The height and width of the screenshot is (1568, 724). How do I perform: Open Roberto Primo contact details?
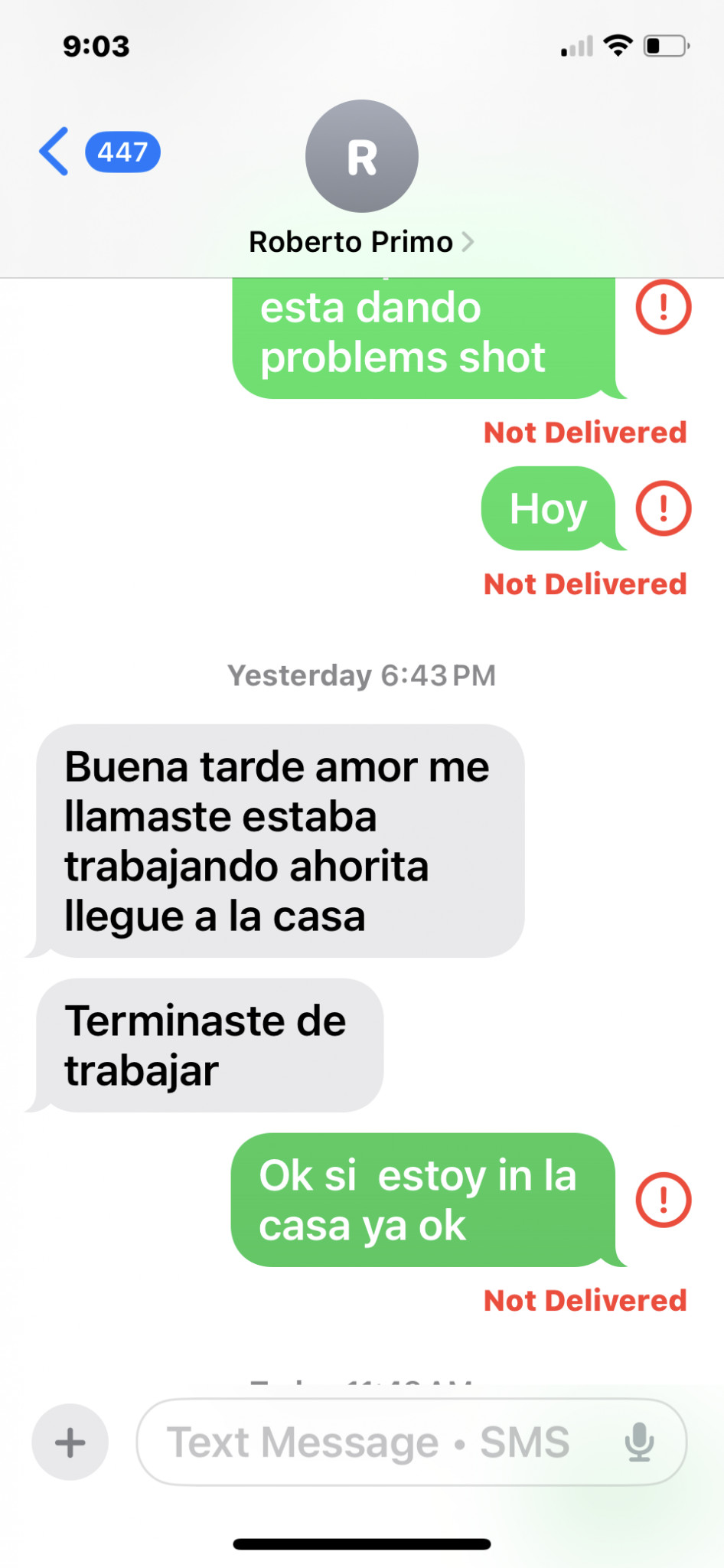coord(361,242)
